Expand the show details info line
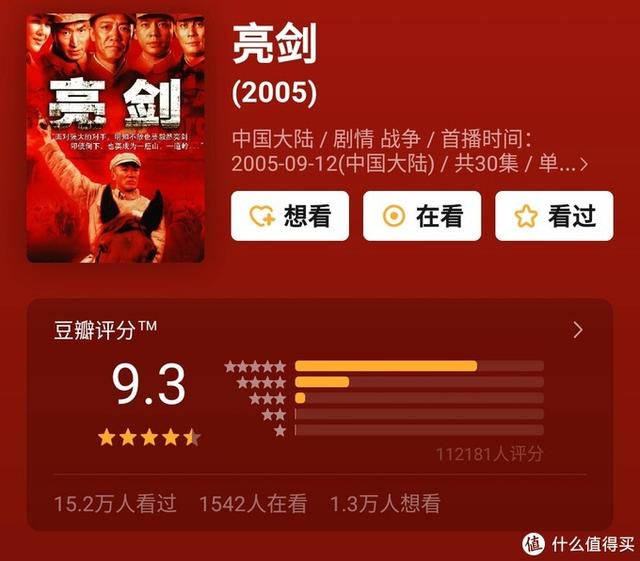This screenshot has height=561, width=640. pos(584,164)
